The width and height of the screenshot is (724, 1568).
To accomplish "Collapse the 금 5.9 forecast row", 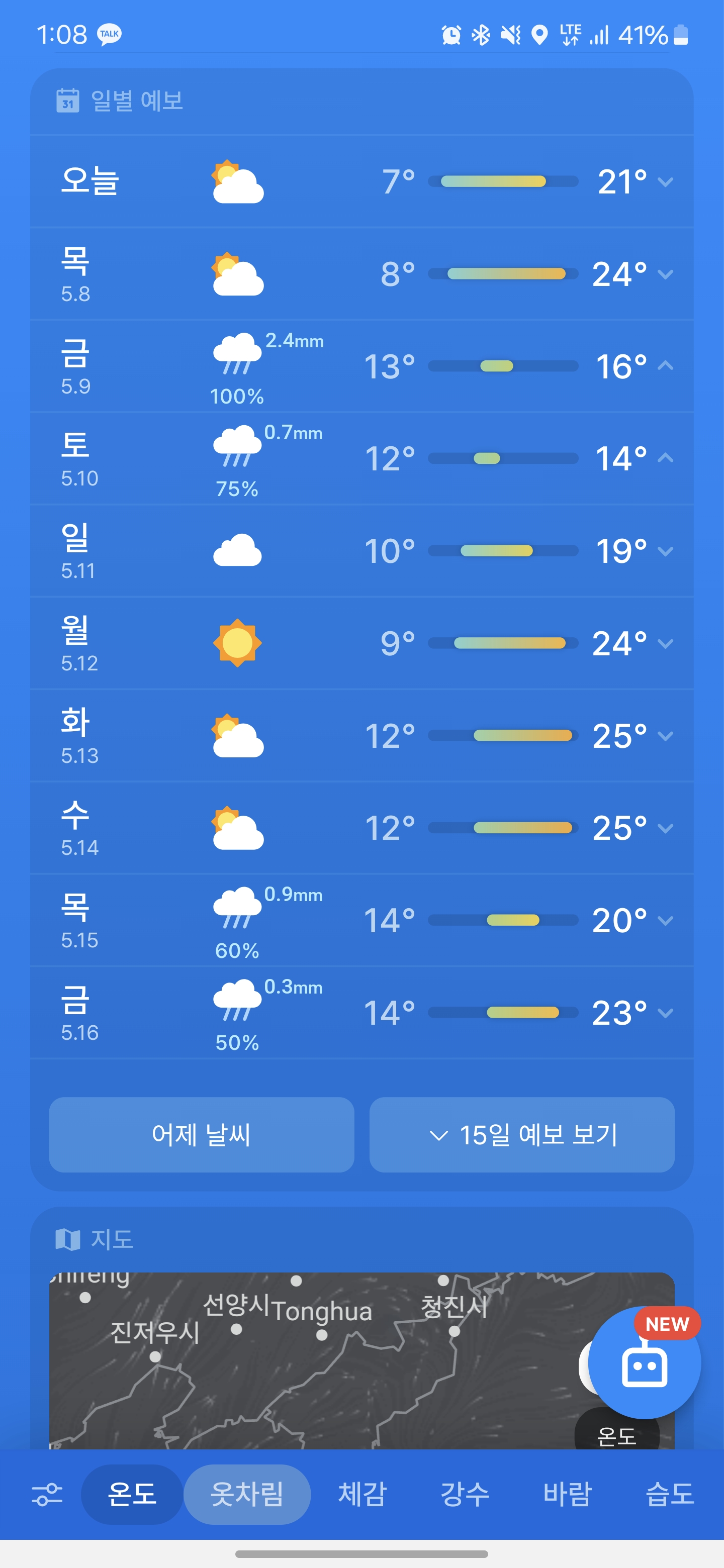I will tap(361, 366).
